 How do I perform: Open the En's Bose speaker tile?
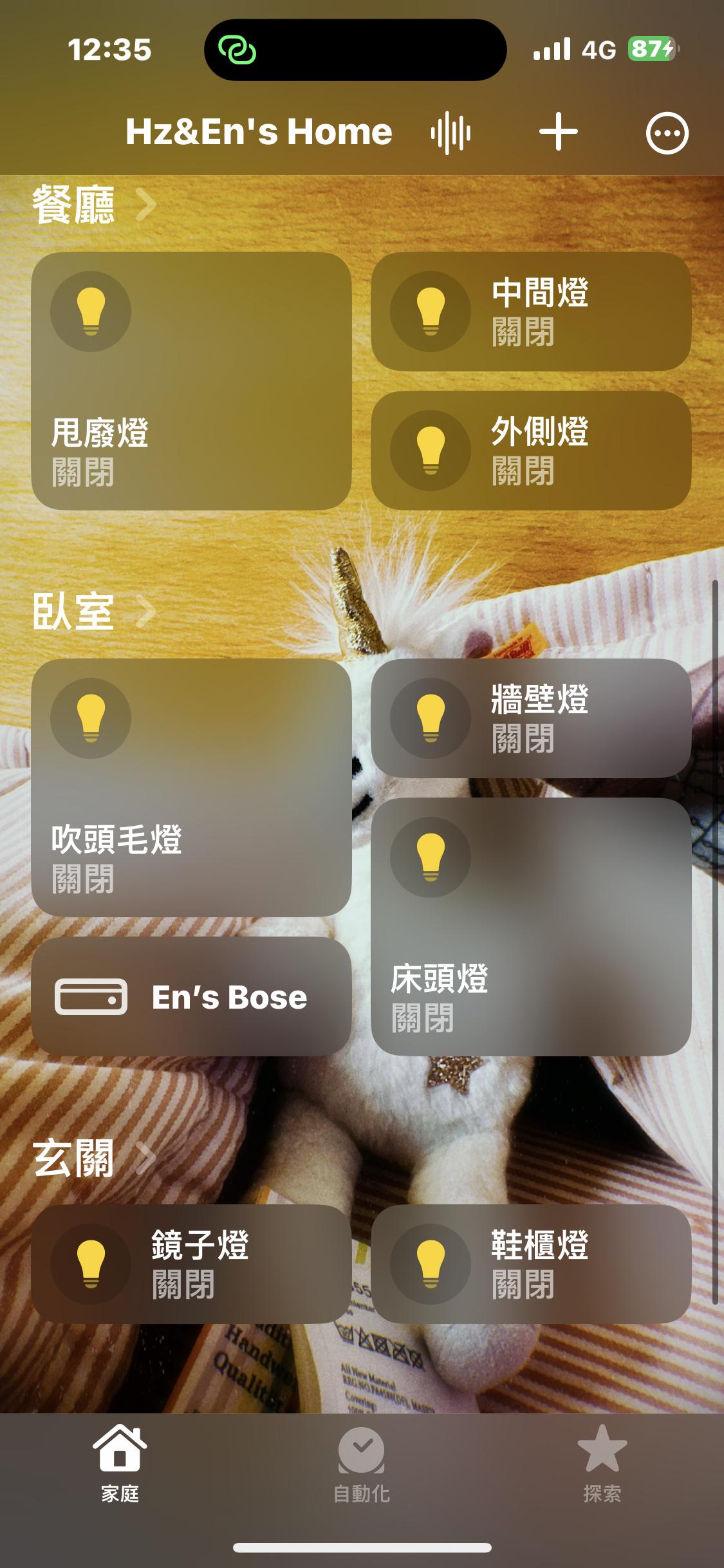[191, 996]
